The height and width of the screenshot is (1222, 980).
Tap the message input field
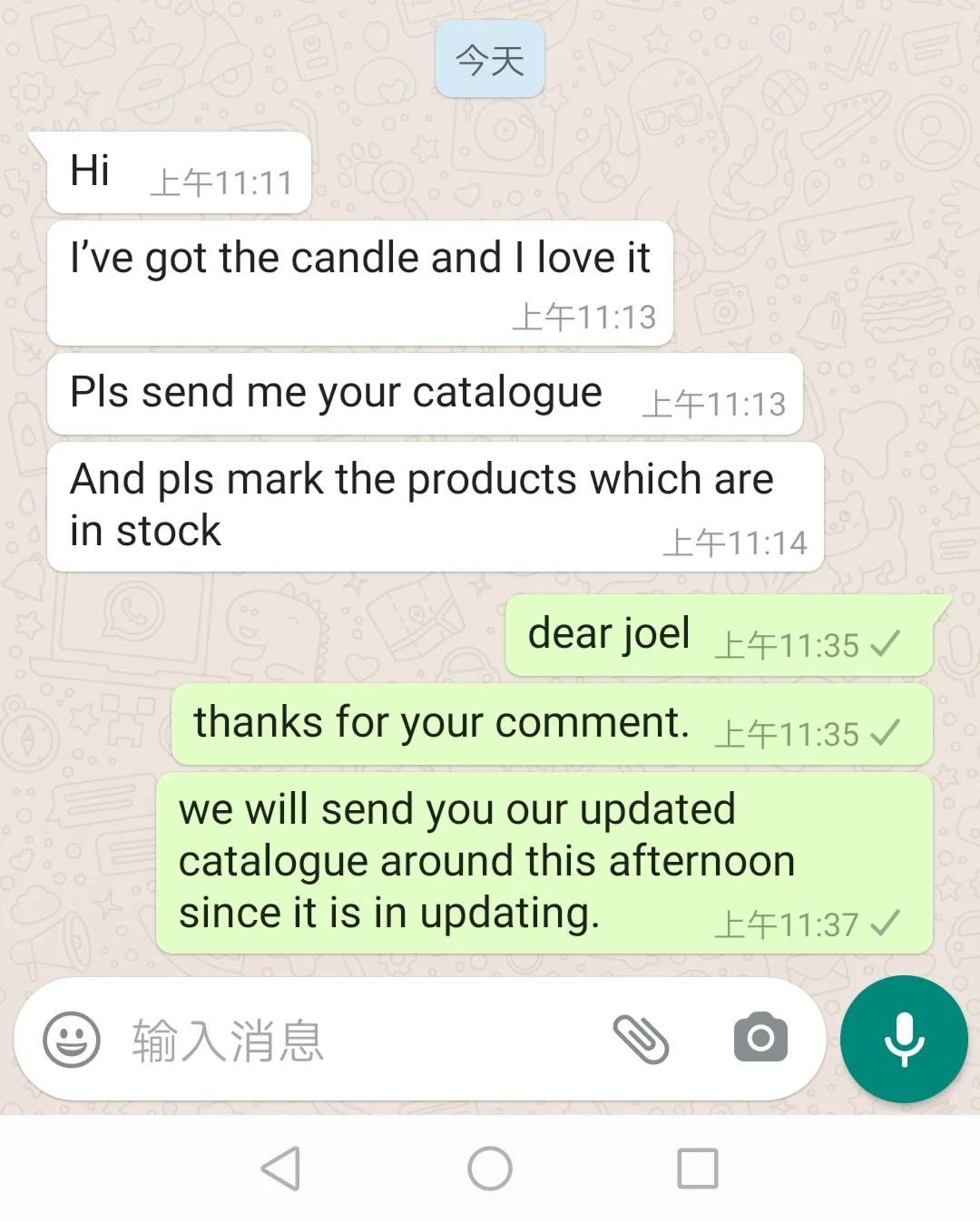(x=363, y=1040)
